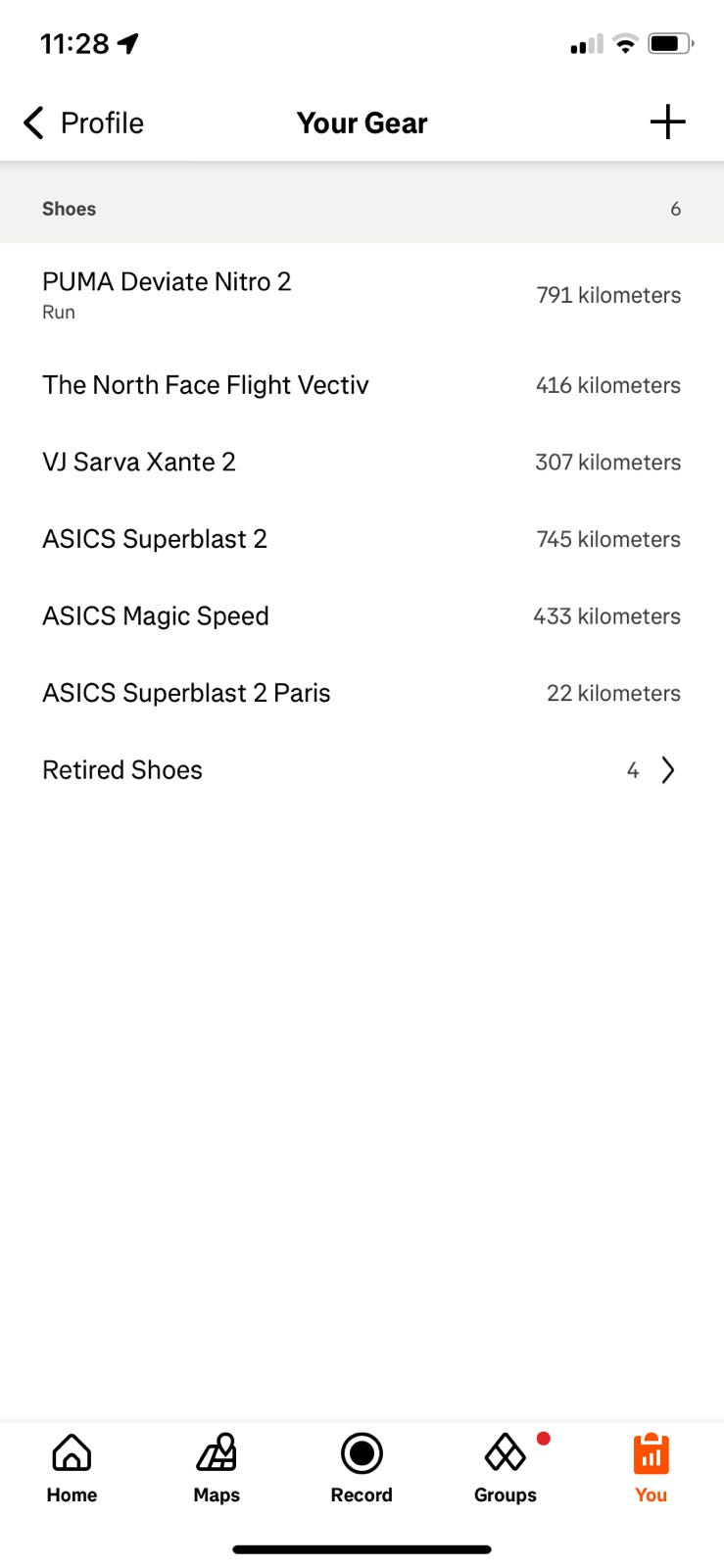Expand the Retired Shoes list

coord(362,770)
